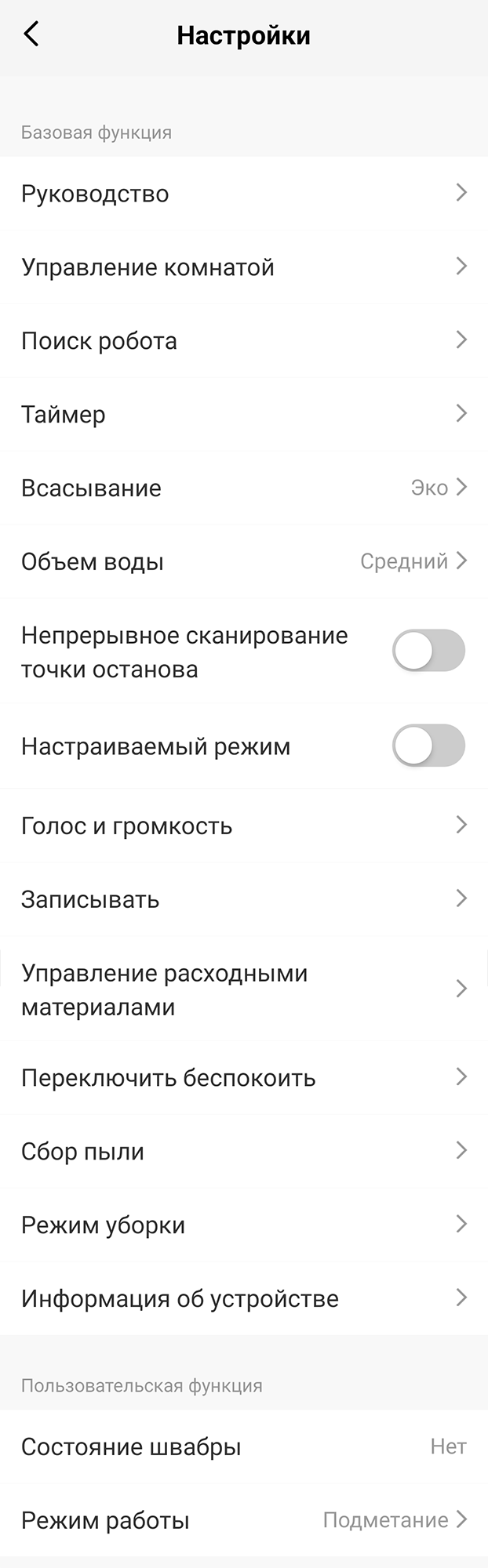The image size is (488, 1568).
Task: Open Управление комнатой settings
Action: tap(243, 267)
